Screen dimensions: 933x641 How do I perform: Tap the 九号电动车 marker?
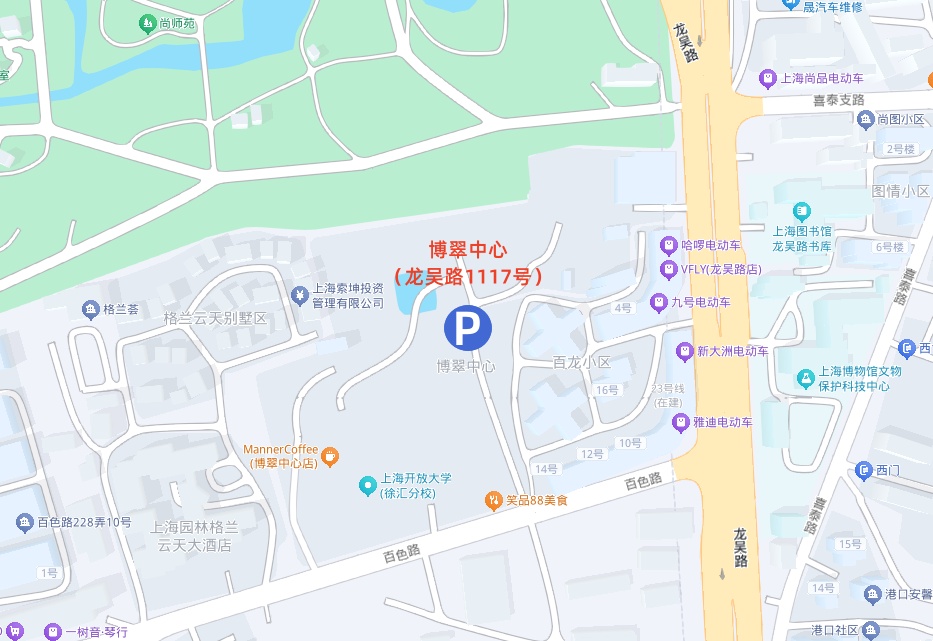659,301
